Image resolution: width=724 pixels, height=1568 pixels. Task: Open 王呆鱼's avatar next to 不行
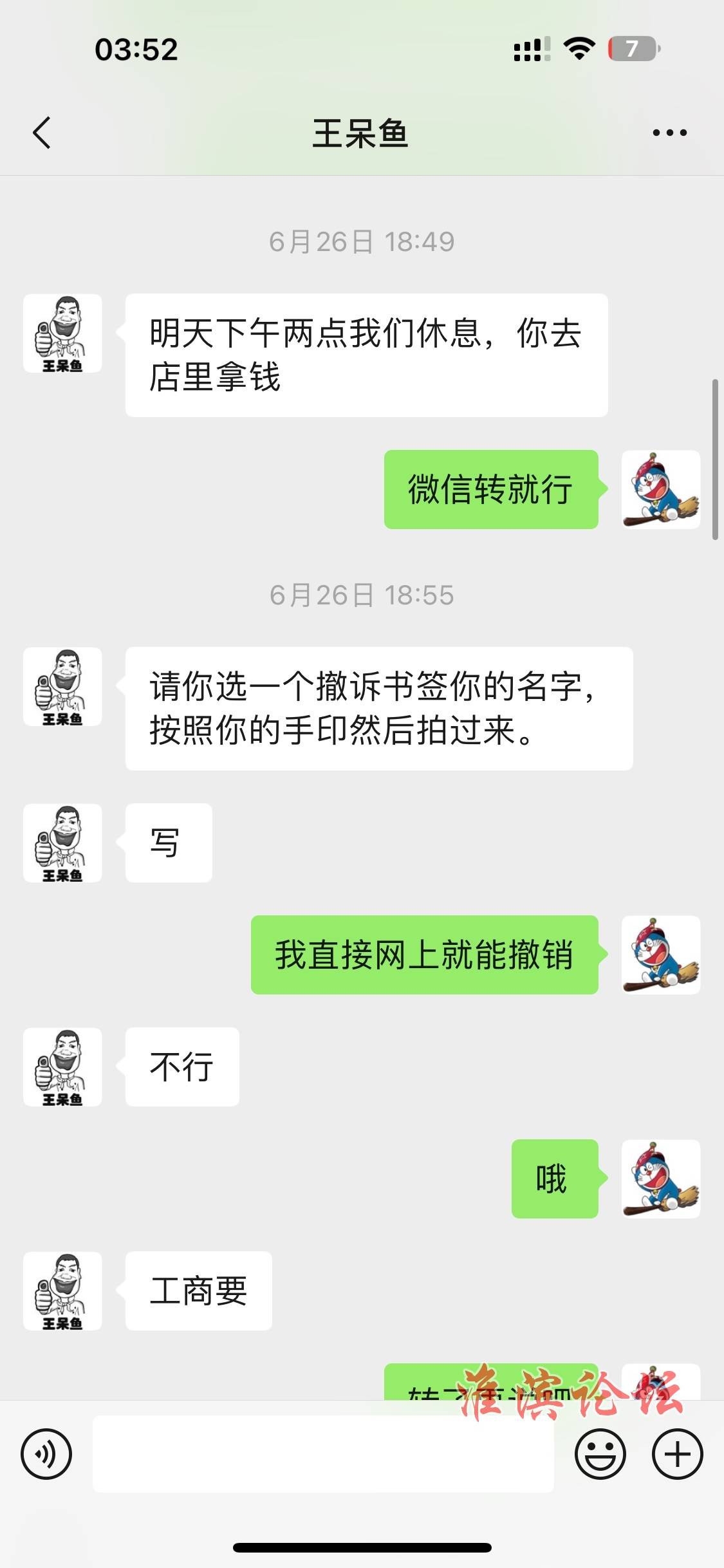pos(62,1067)
